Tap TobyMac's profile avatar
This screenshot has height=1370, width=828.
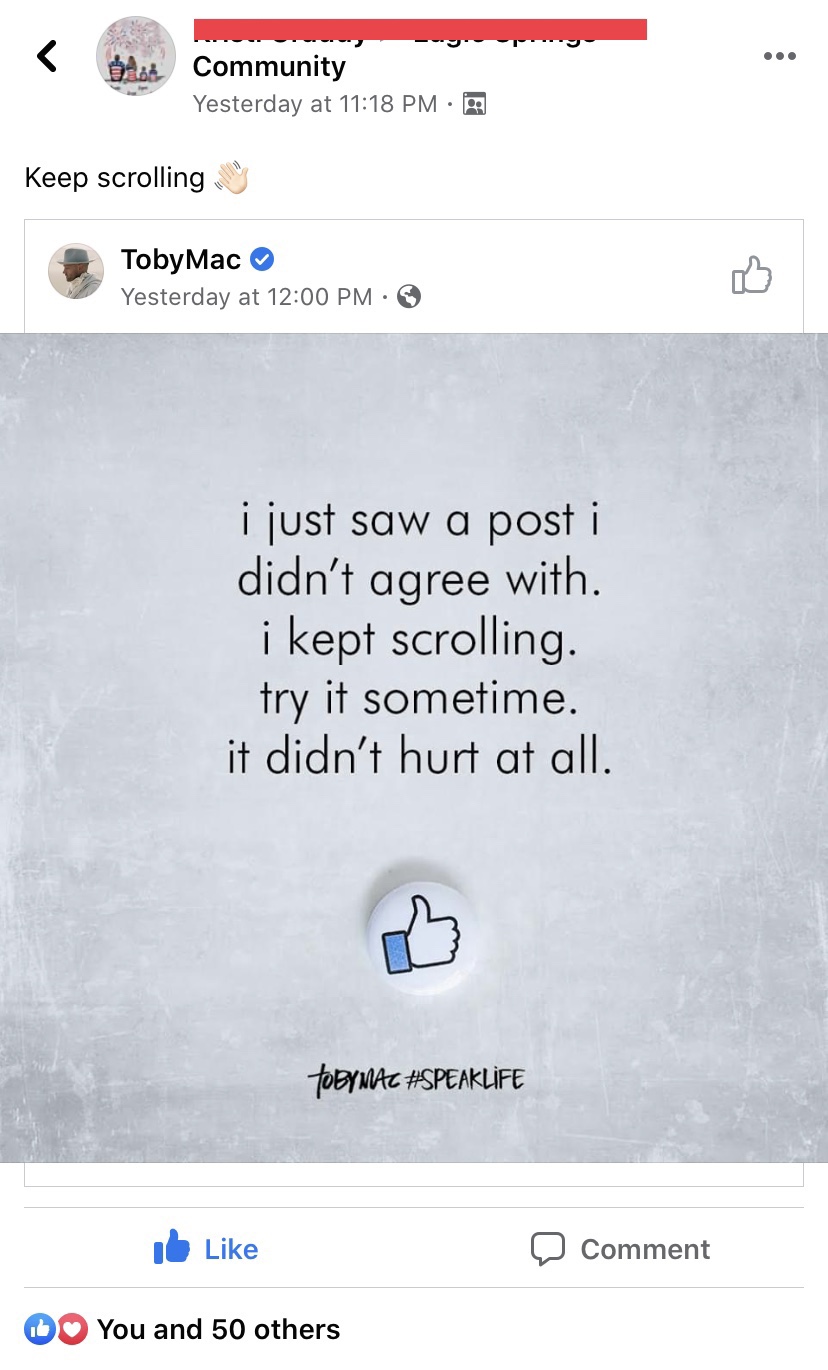pos(76,271)
